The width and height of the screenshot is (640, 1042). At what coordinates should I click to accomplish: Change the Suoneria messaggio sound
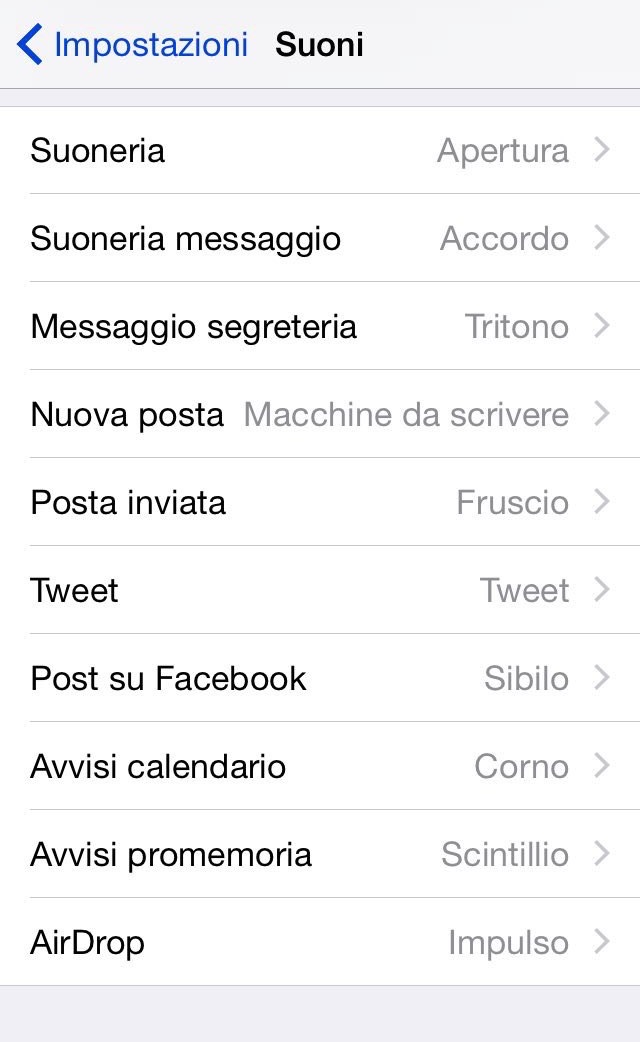[320, 238]
